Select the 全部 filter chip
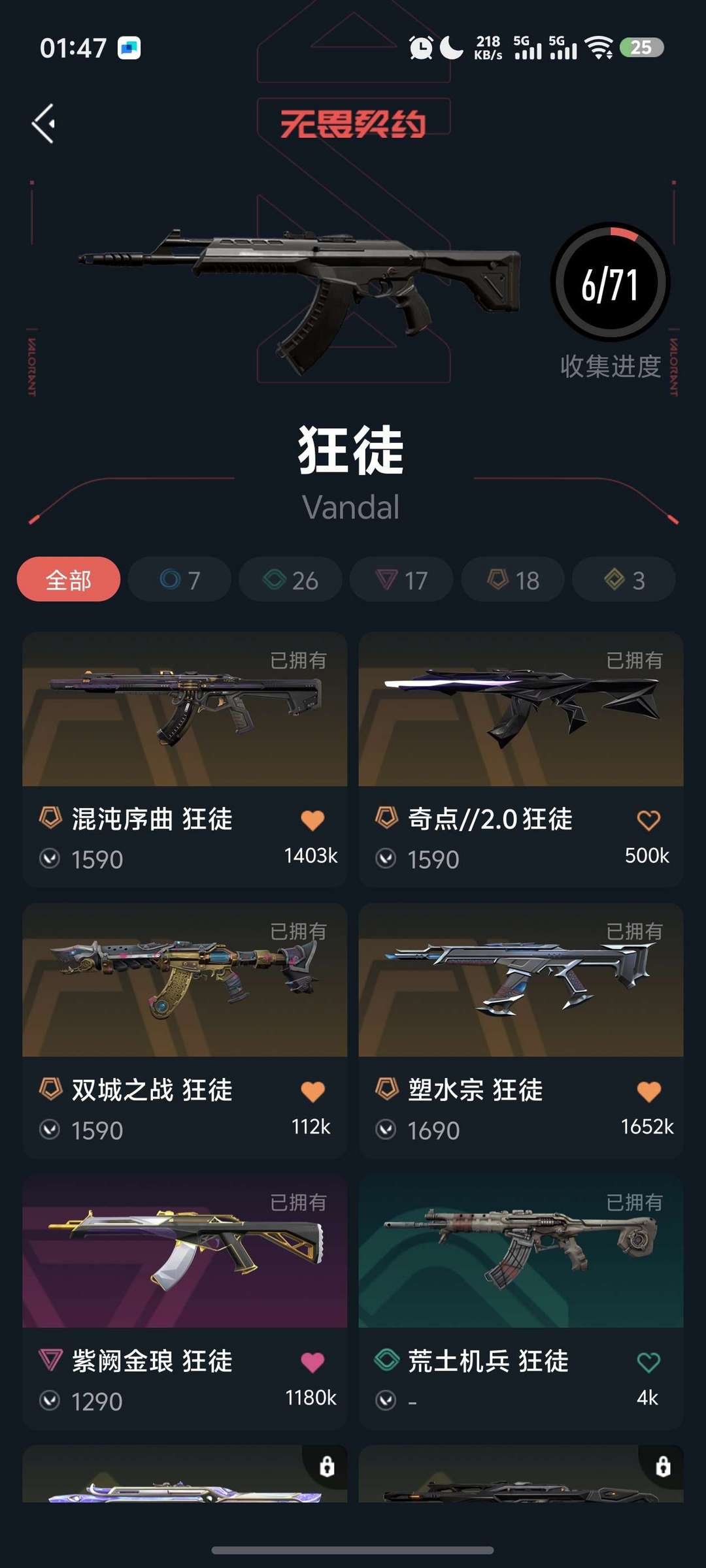The height and width of the screenshot is (1568, 706). pyautogui.click(x=69, y=580)
